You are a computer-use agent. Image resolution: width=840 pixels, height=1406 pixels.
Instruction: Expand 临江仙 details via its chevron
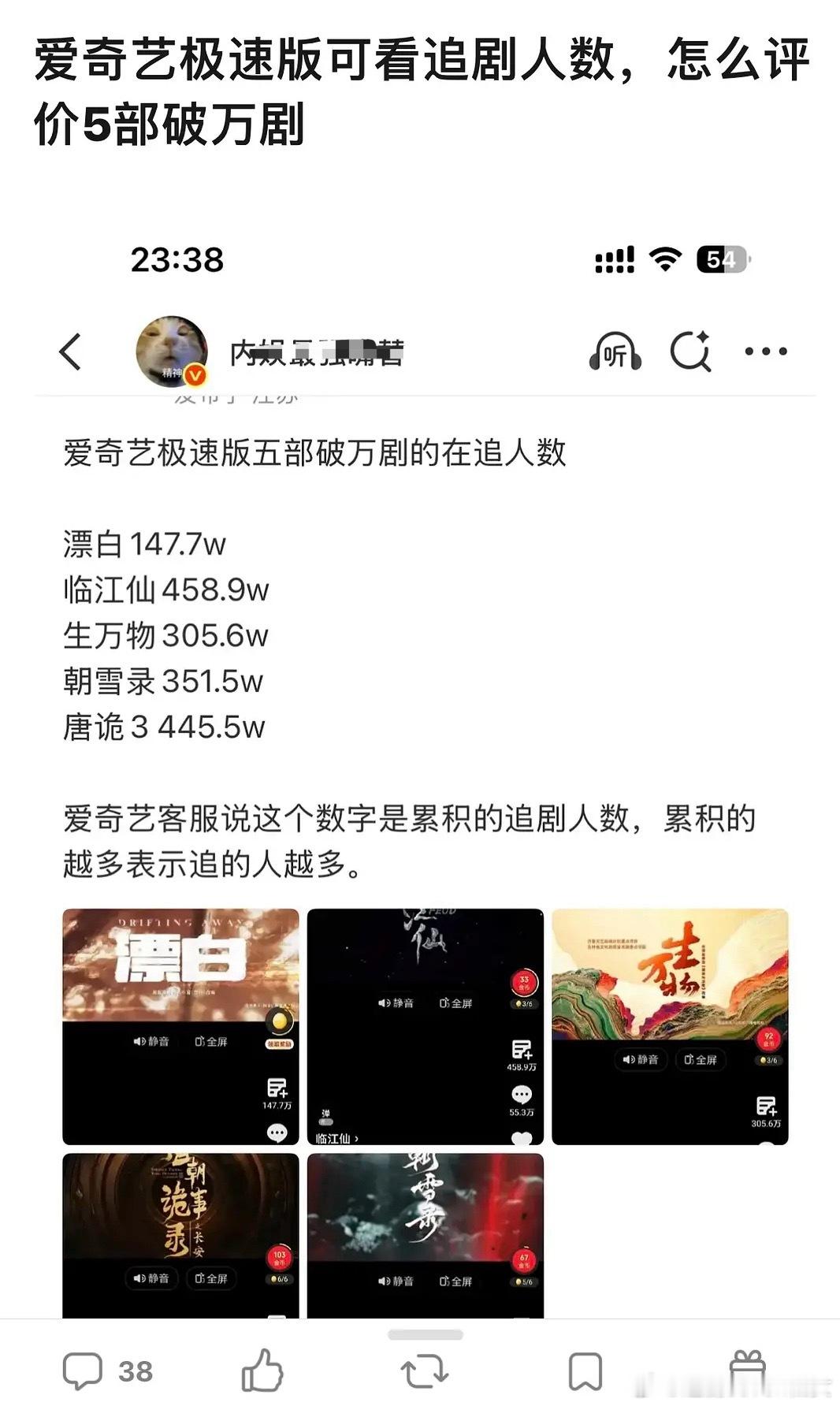[x=356, y=1137]
